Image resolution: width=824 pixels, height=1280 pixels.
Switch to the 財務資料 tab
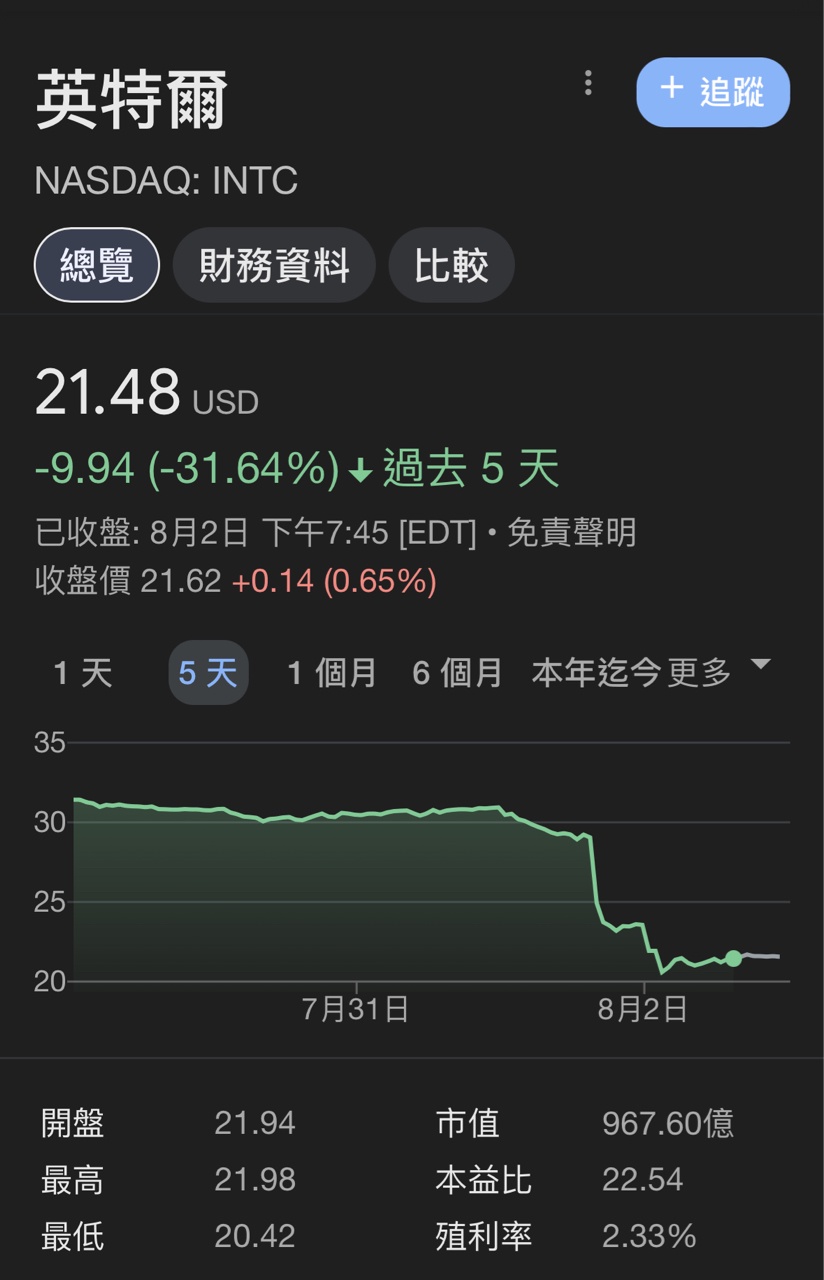click(x=274, y=266)
